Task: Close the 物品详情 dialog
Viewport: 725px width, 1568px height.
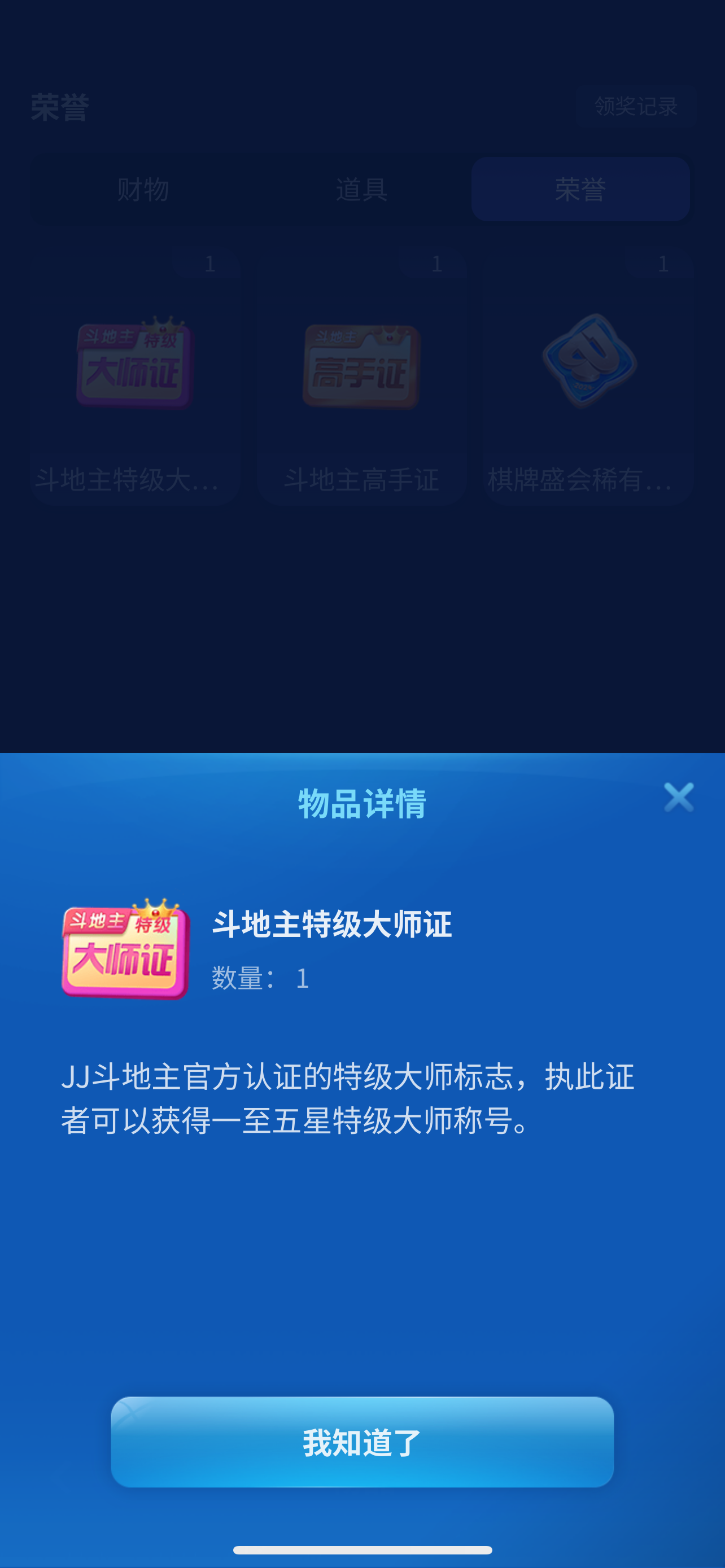Action: click(679, 798)
